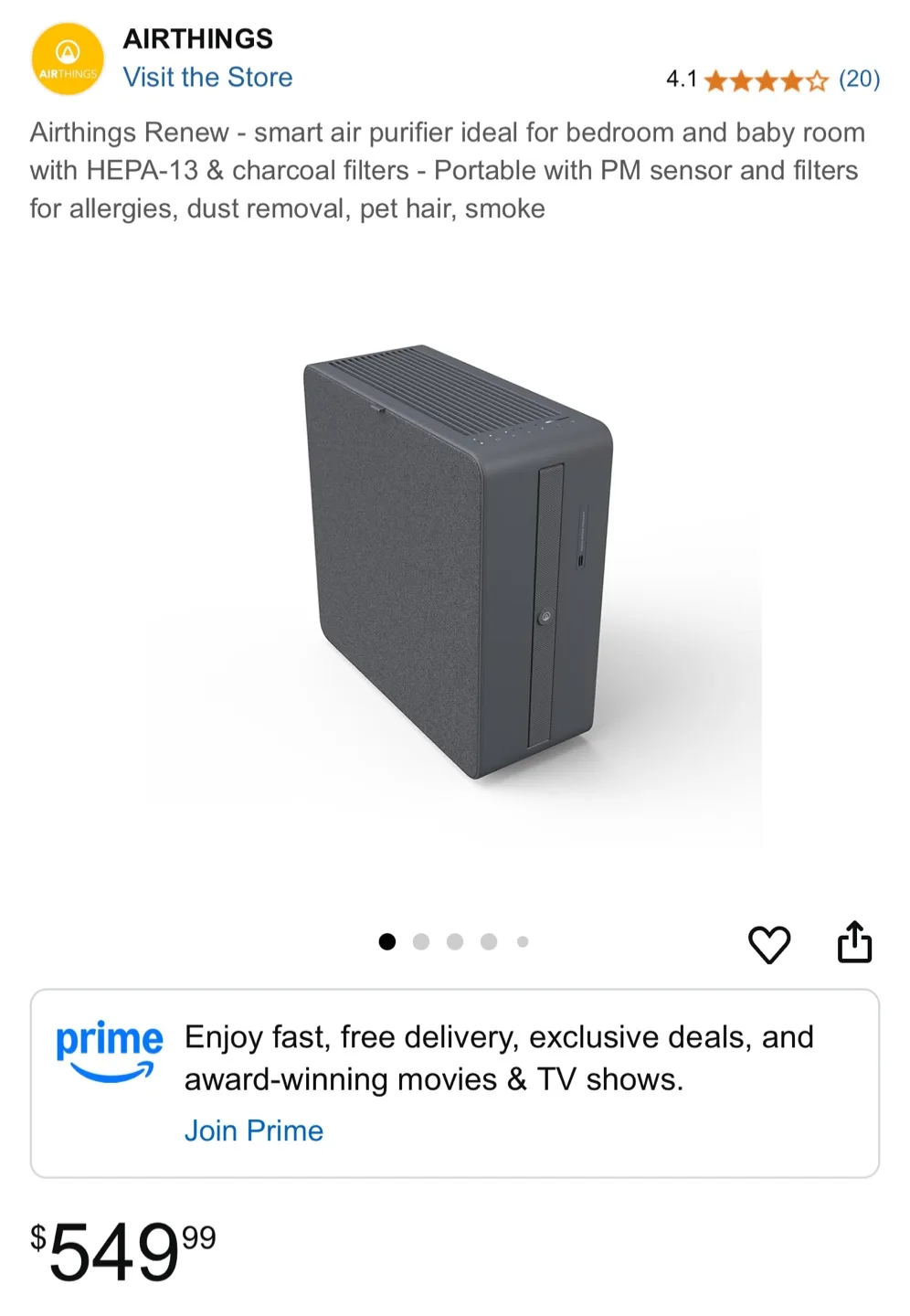
Task: Tap Join Prime link
Action: pyautogui.click(x=253, y=1130)
